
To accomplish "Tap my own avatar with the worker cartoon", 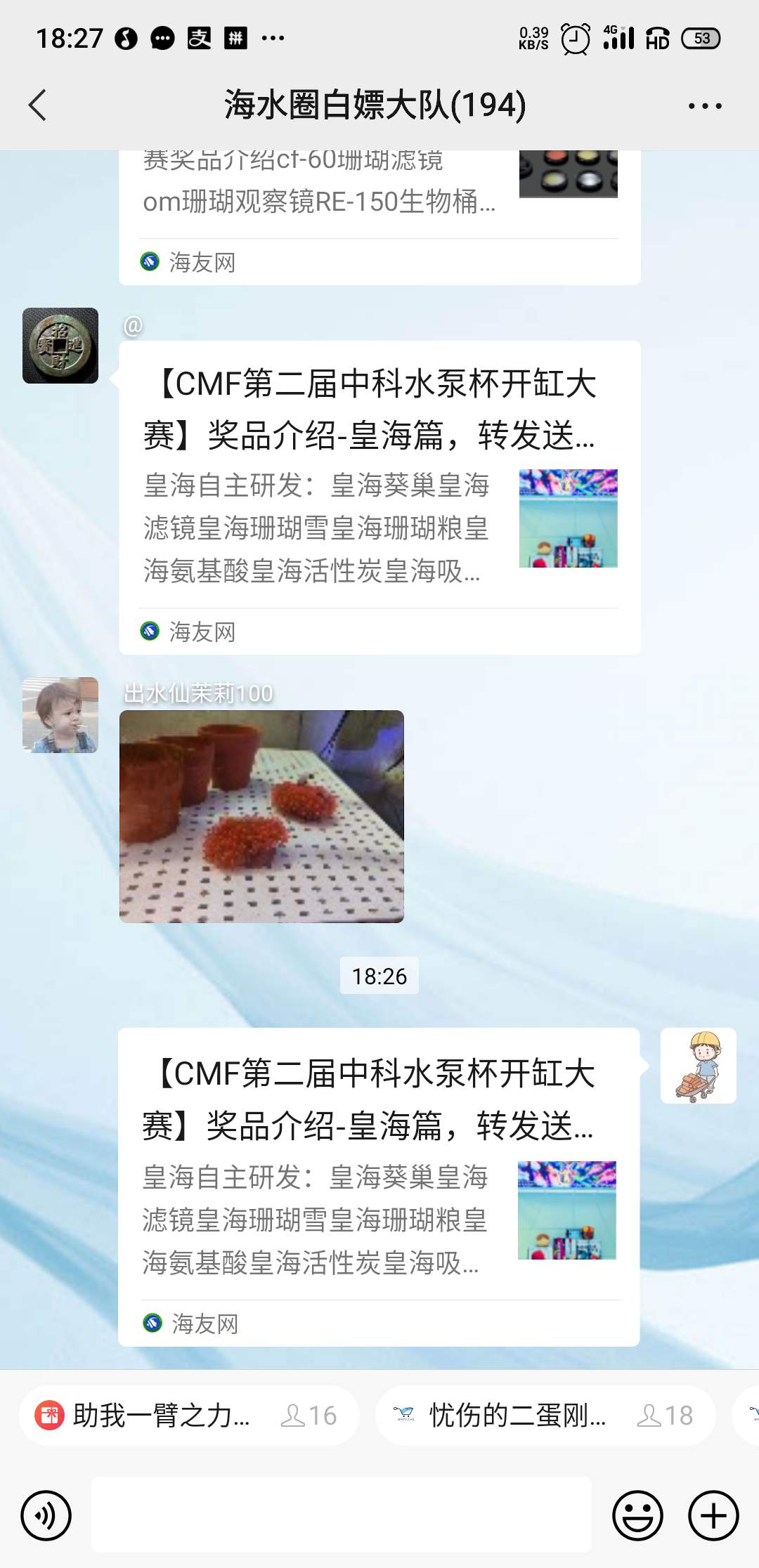I will [698, 1066].
